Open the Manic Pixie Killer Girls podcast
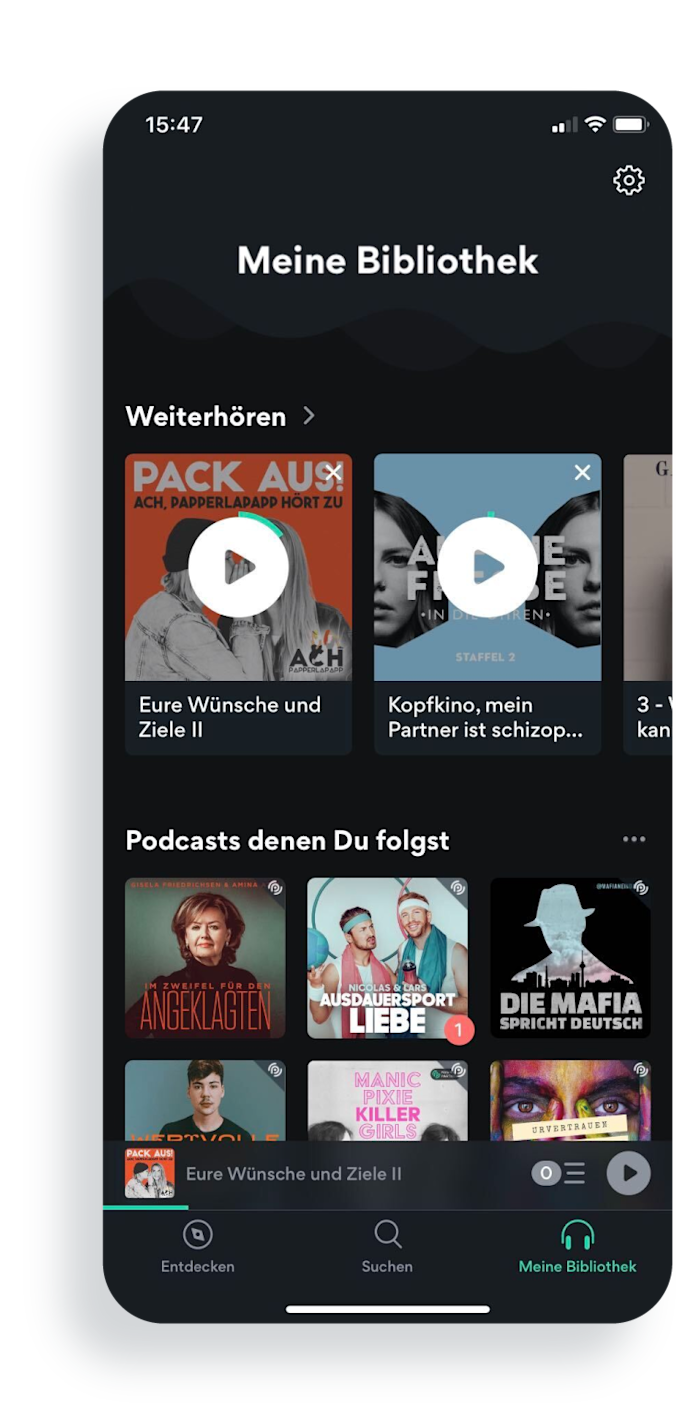 coord(387,1100)
